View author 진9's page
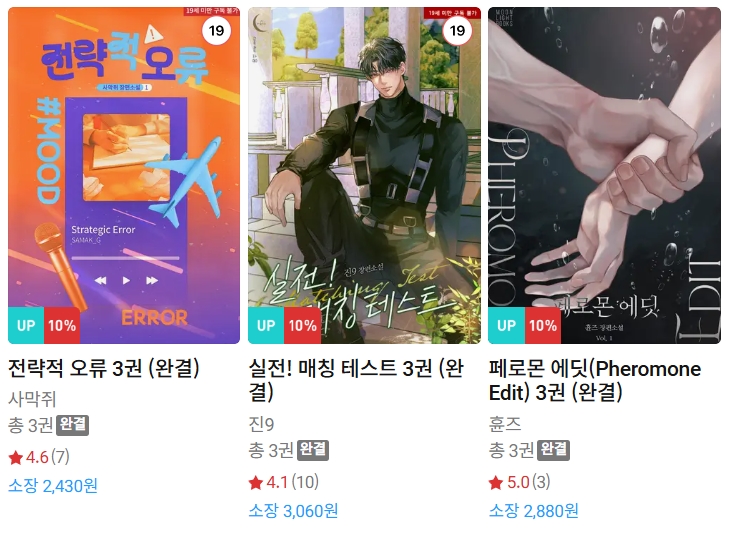The image size is (729, 545). 260,422
